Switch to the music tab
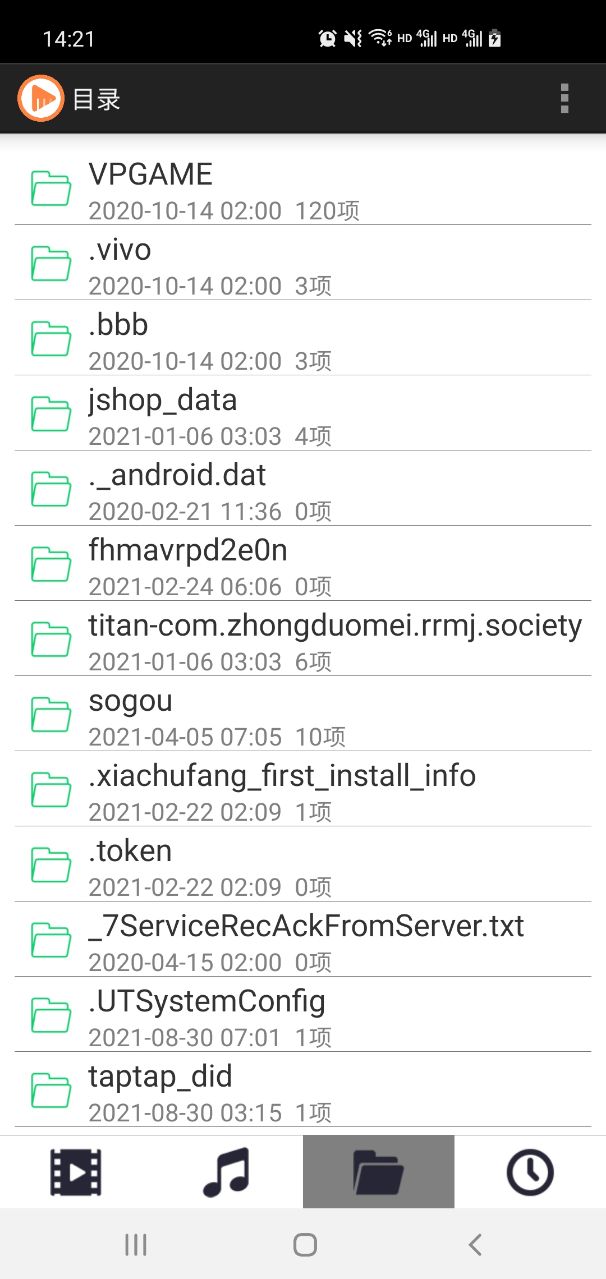Screen dimensions: 606x1279 coord(227,1171)
